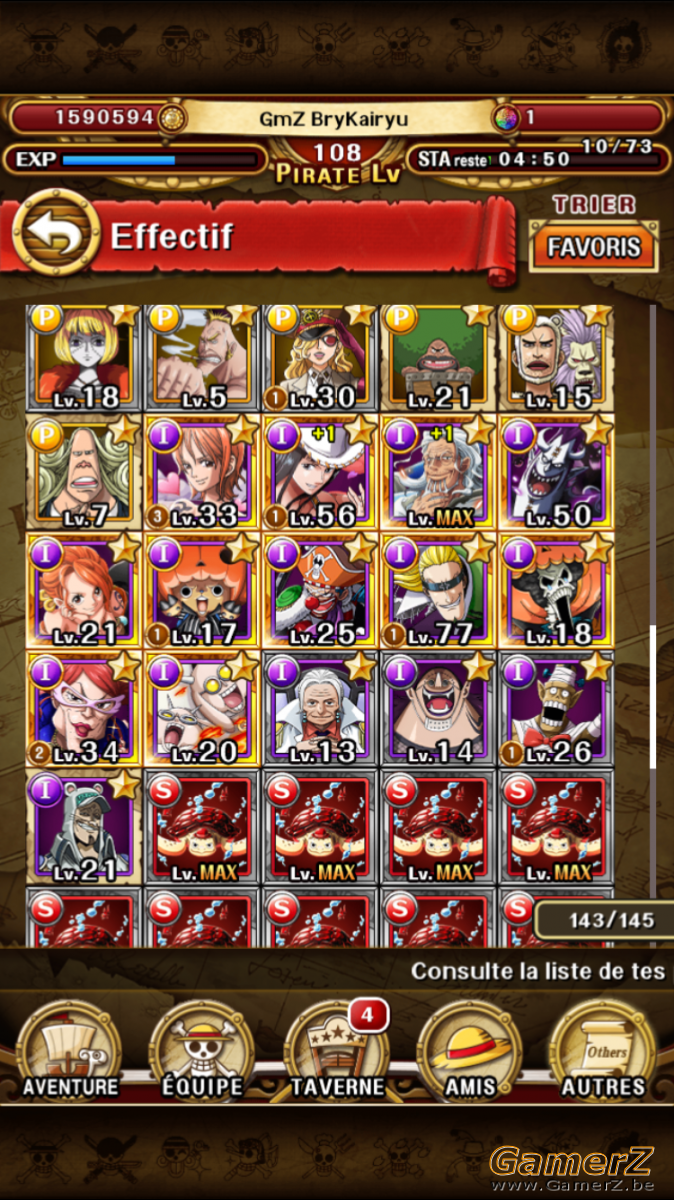
Task: Select the Lv.13 character
Action: 320,709
